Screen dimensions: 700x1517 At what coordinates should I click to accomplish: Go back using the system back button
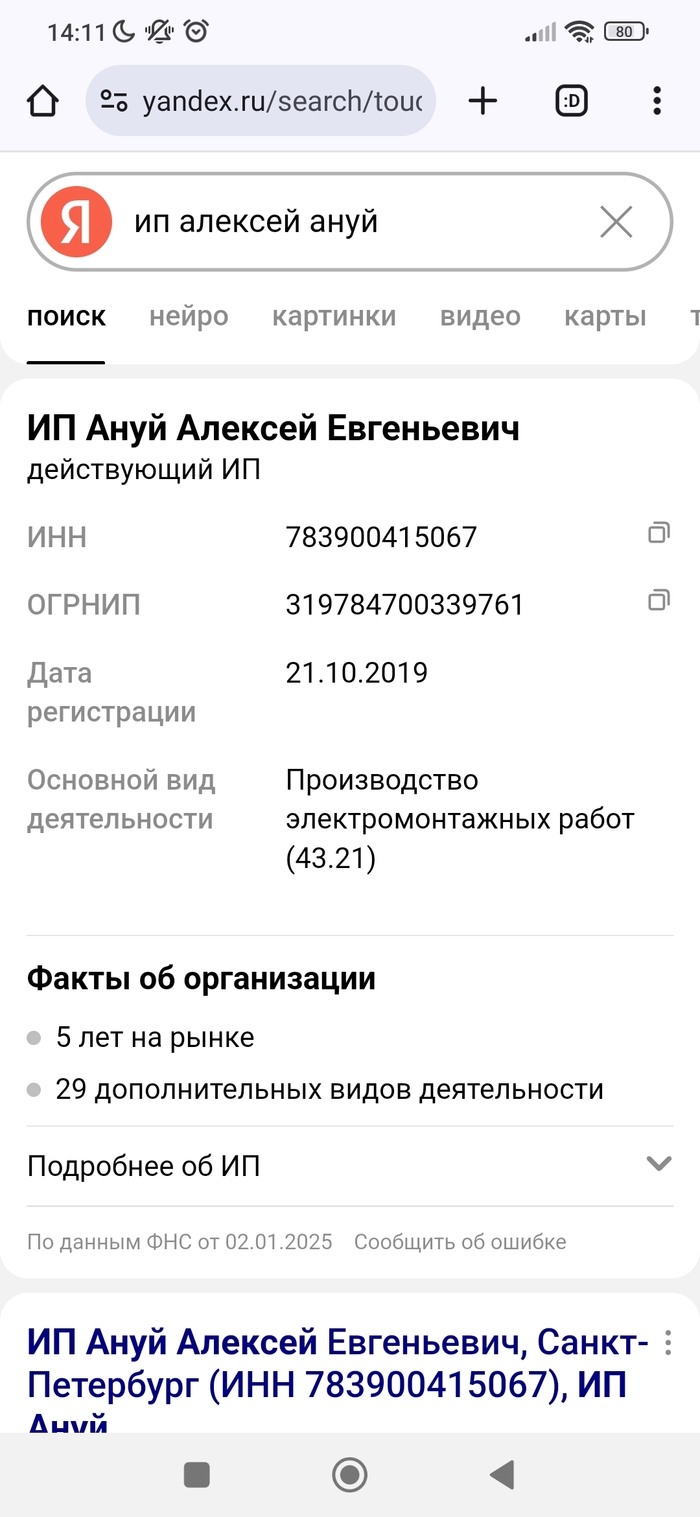click(x=502, y=1474)
